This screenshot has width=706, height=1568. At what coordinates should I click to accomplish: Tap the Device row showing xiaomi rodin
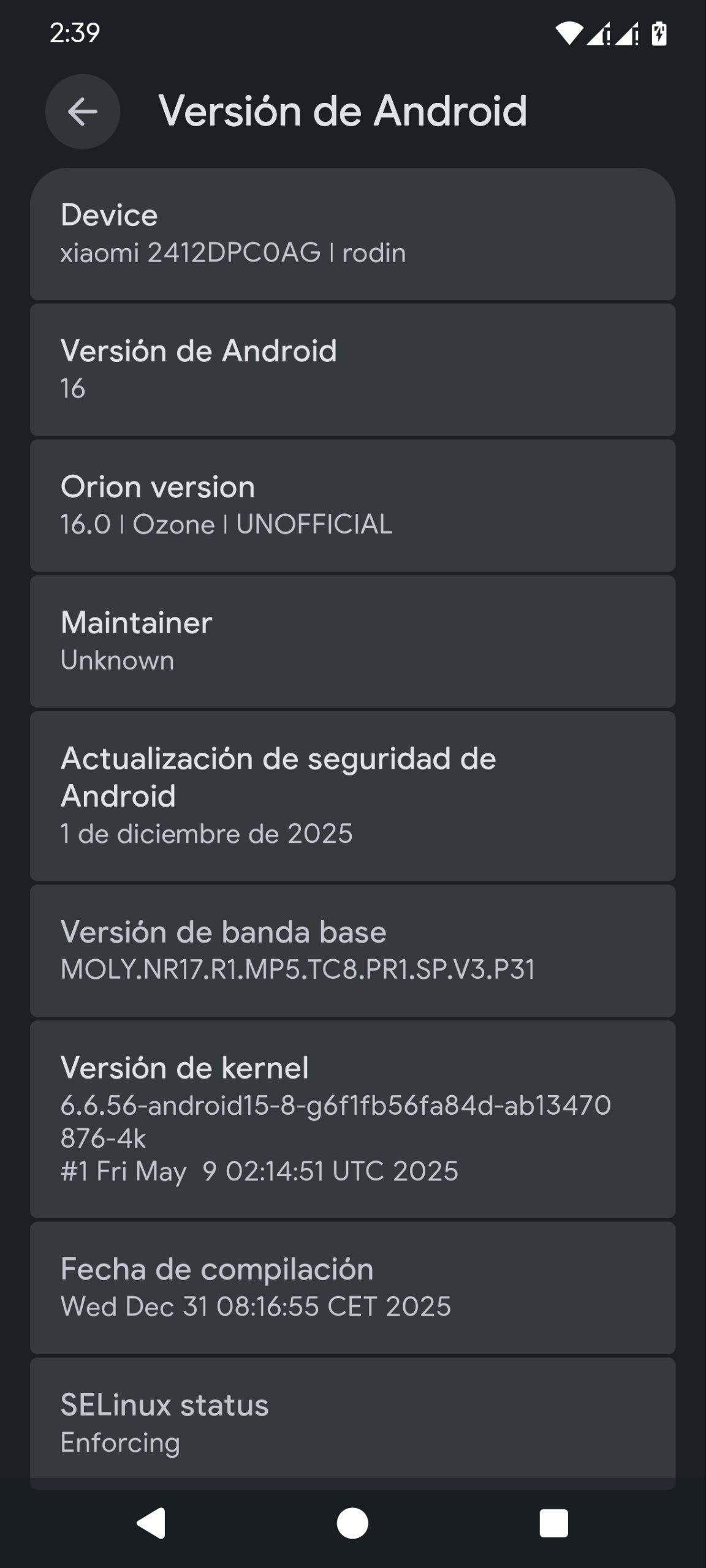352,234
